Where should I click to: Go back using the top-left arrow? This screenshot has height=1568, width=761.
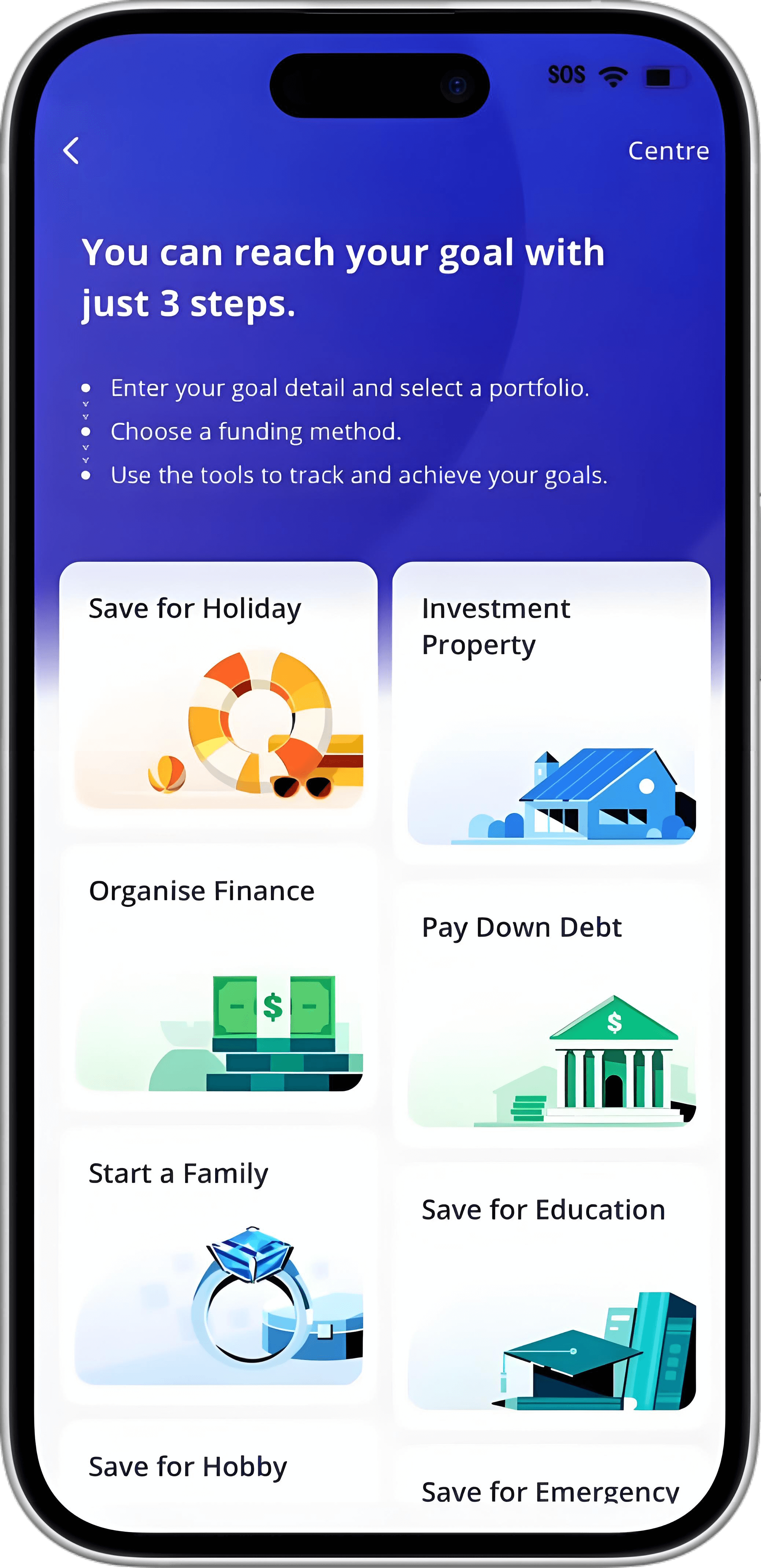click(71, 150)
